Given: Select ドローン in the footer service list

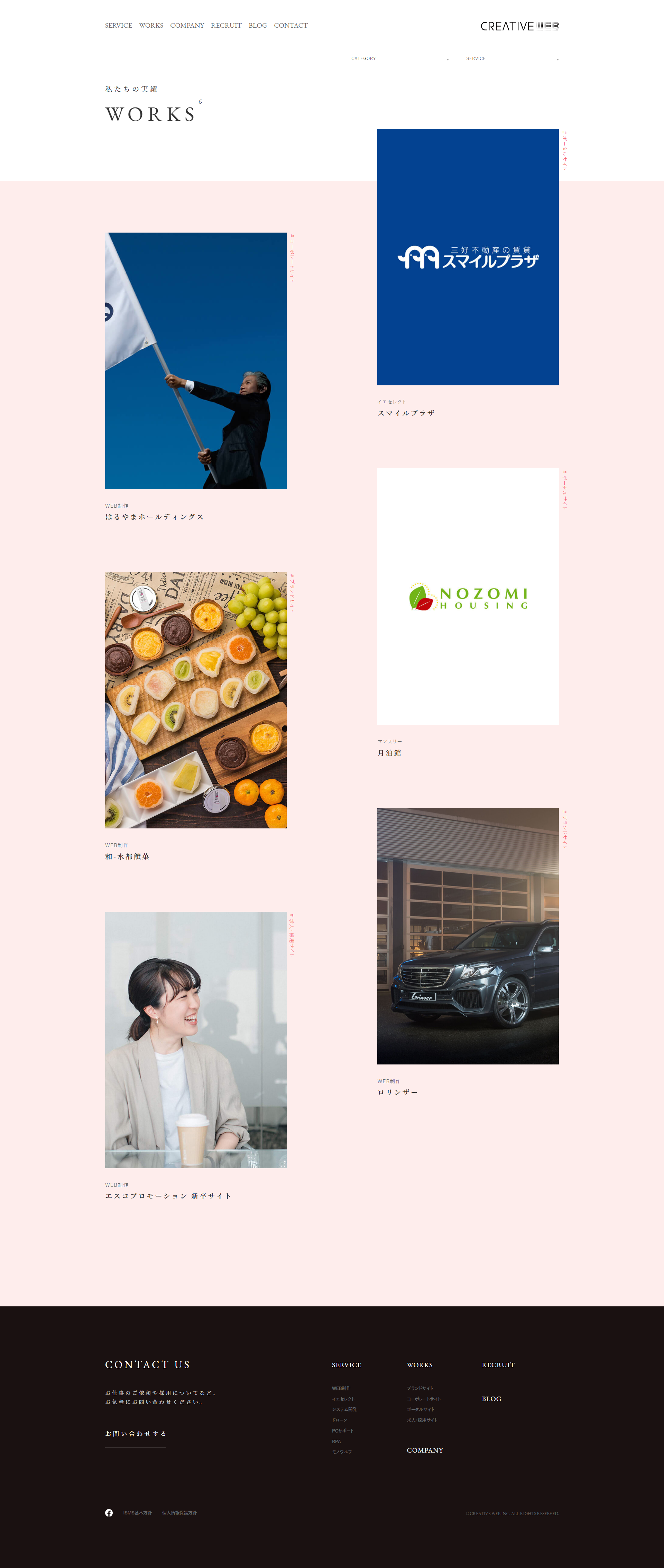Looking at the screenshot, I should [339, 1420].
